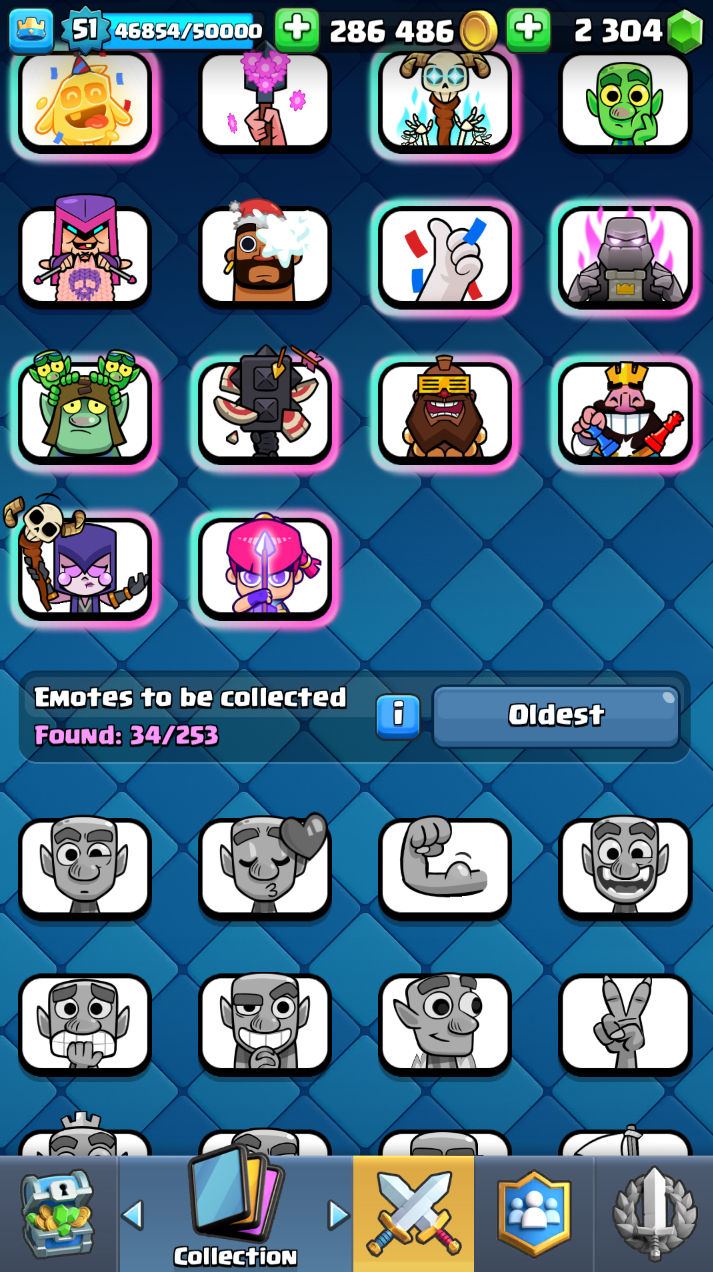Open the player level crown icon
This screenshot has height=1272, width=713.
[30, 30]
